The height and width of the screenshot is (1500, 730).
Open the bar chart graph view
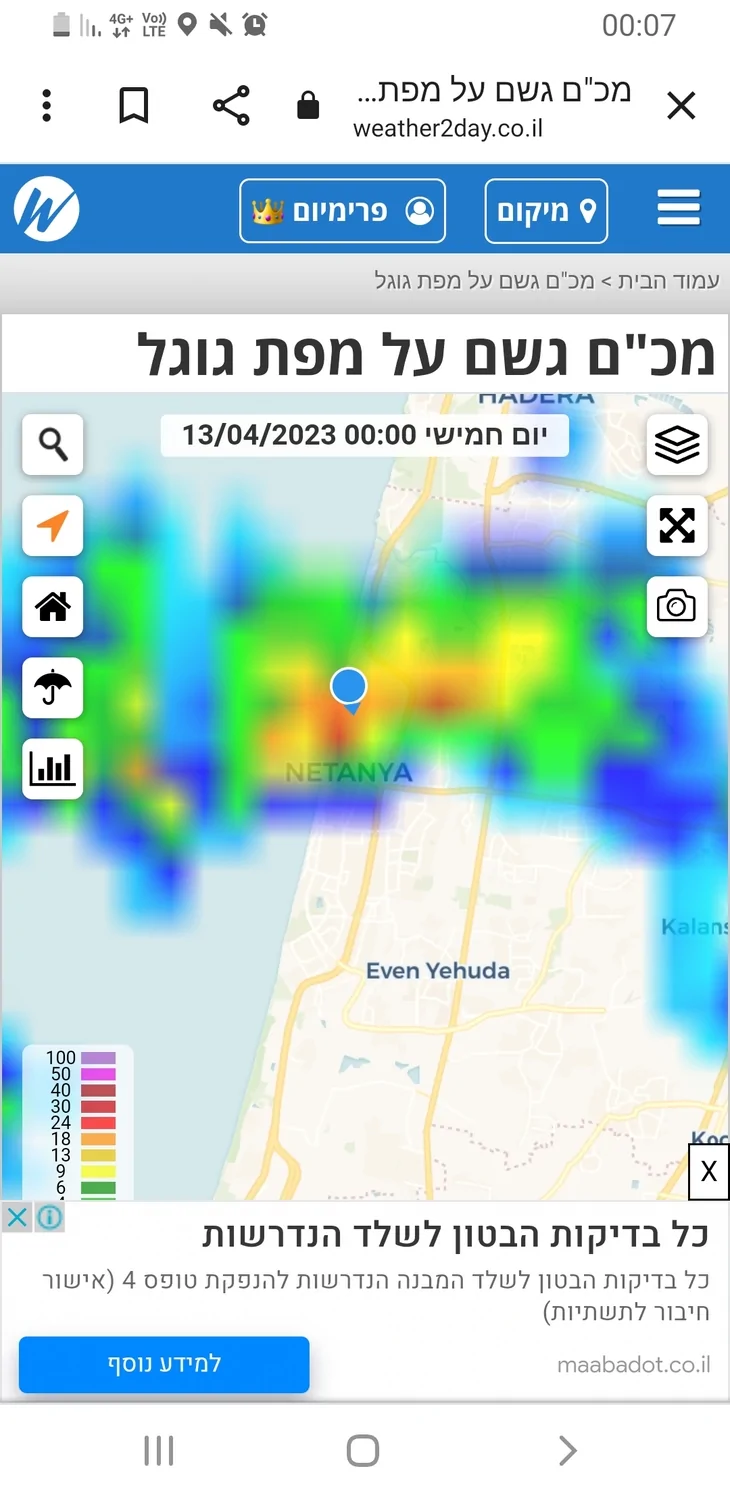53,769
